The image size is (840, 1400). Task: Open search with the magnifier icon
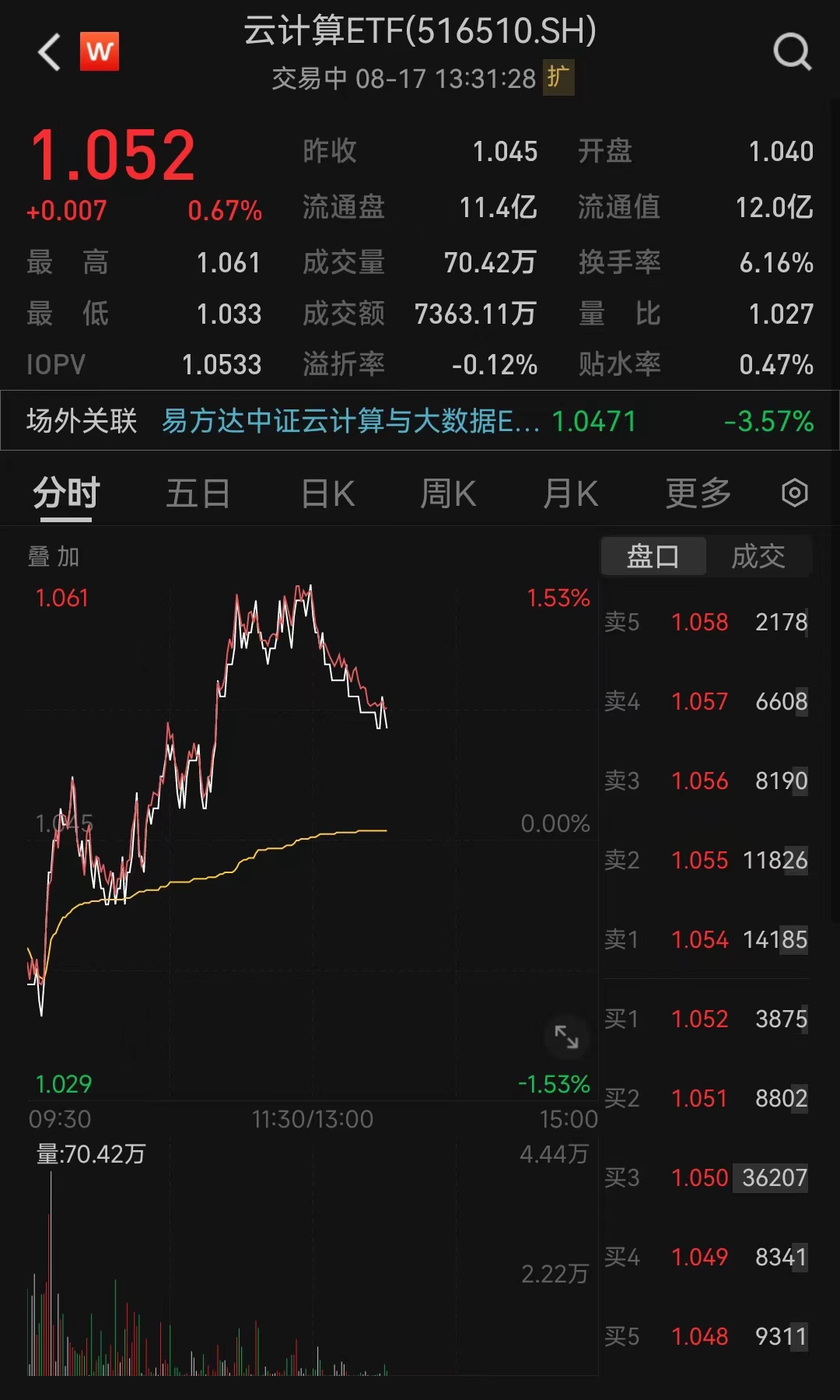[x=792, y=52]
